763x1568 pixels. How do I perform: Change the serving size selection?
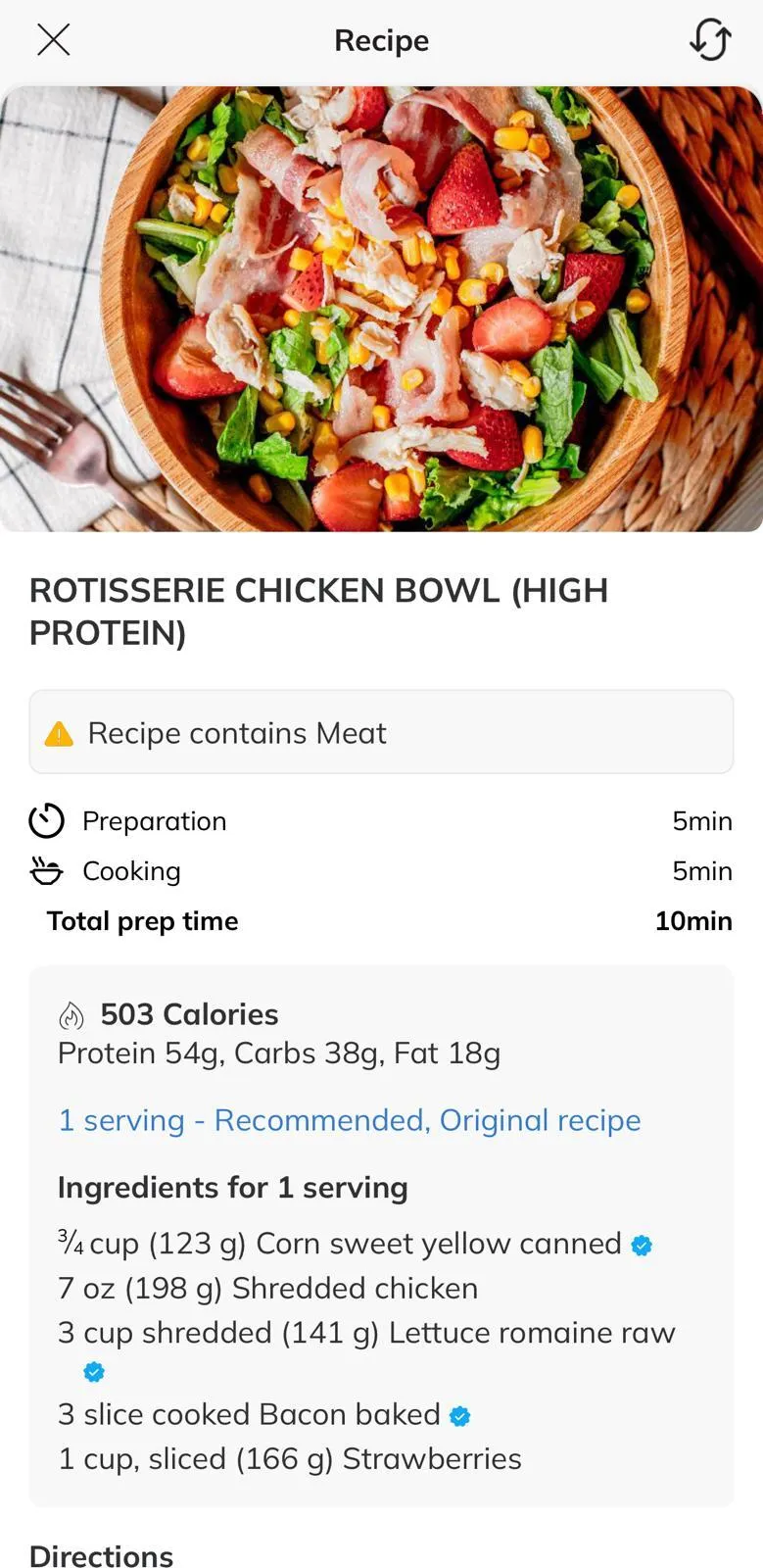[x=349, y=1120]
